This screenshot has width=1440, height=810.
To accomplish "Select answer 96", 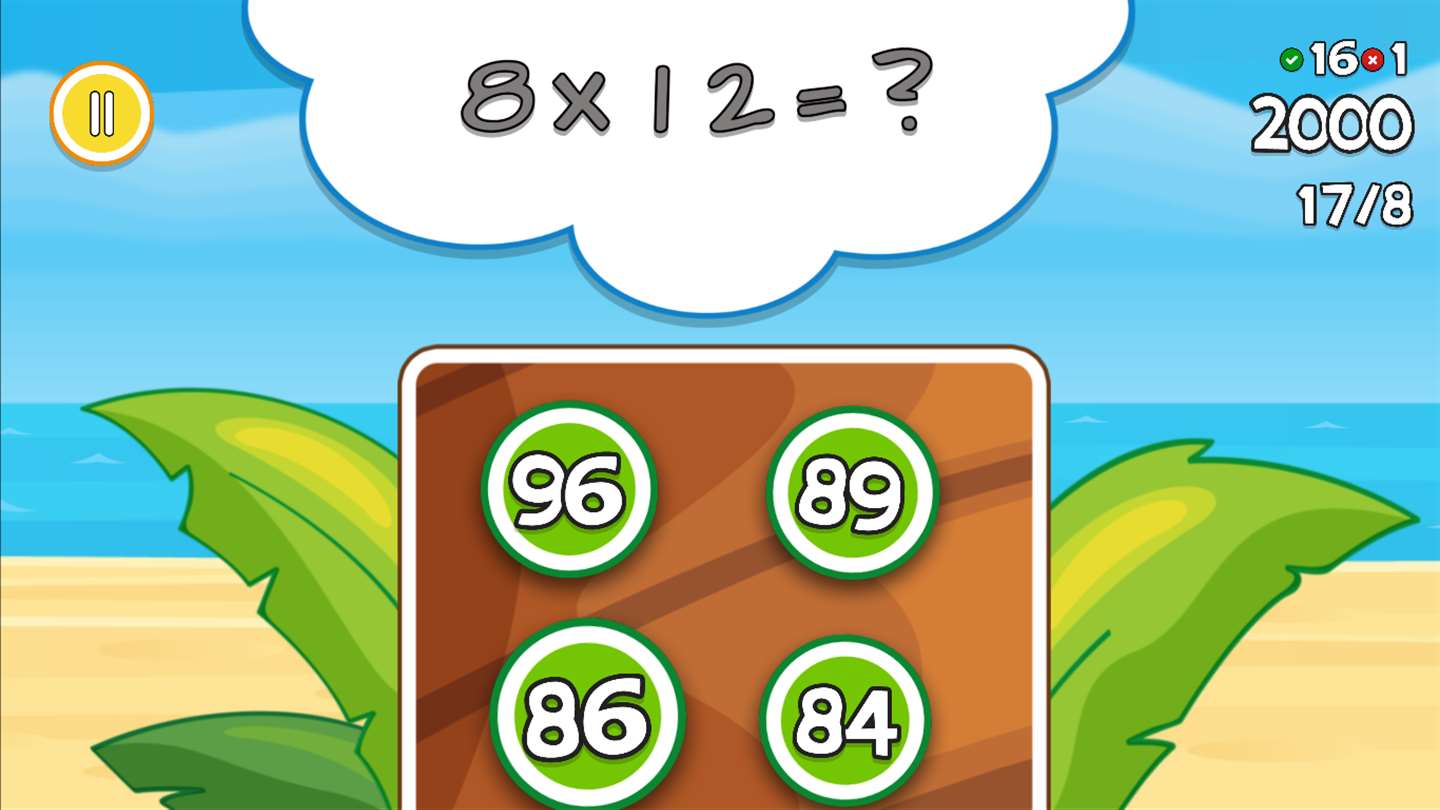I will click(568, 490).
